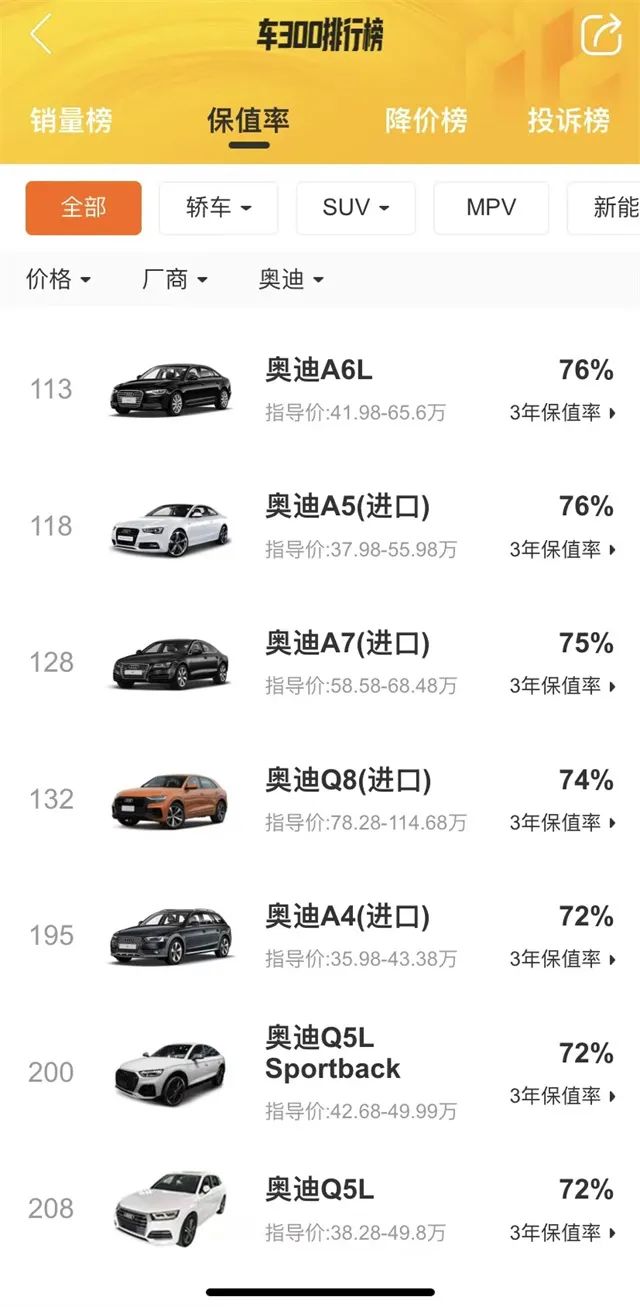Switch to the 降价榜 tab
This screenshot has height=1307, width=640.
[426, 121]
